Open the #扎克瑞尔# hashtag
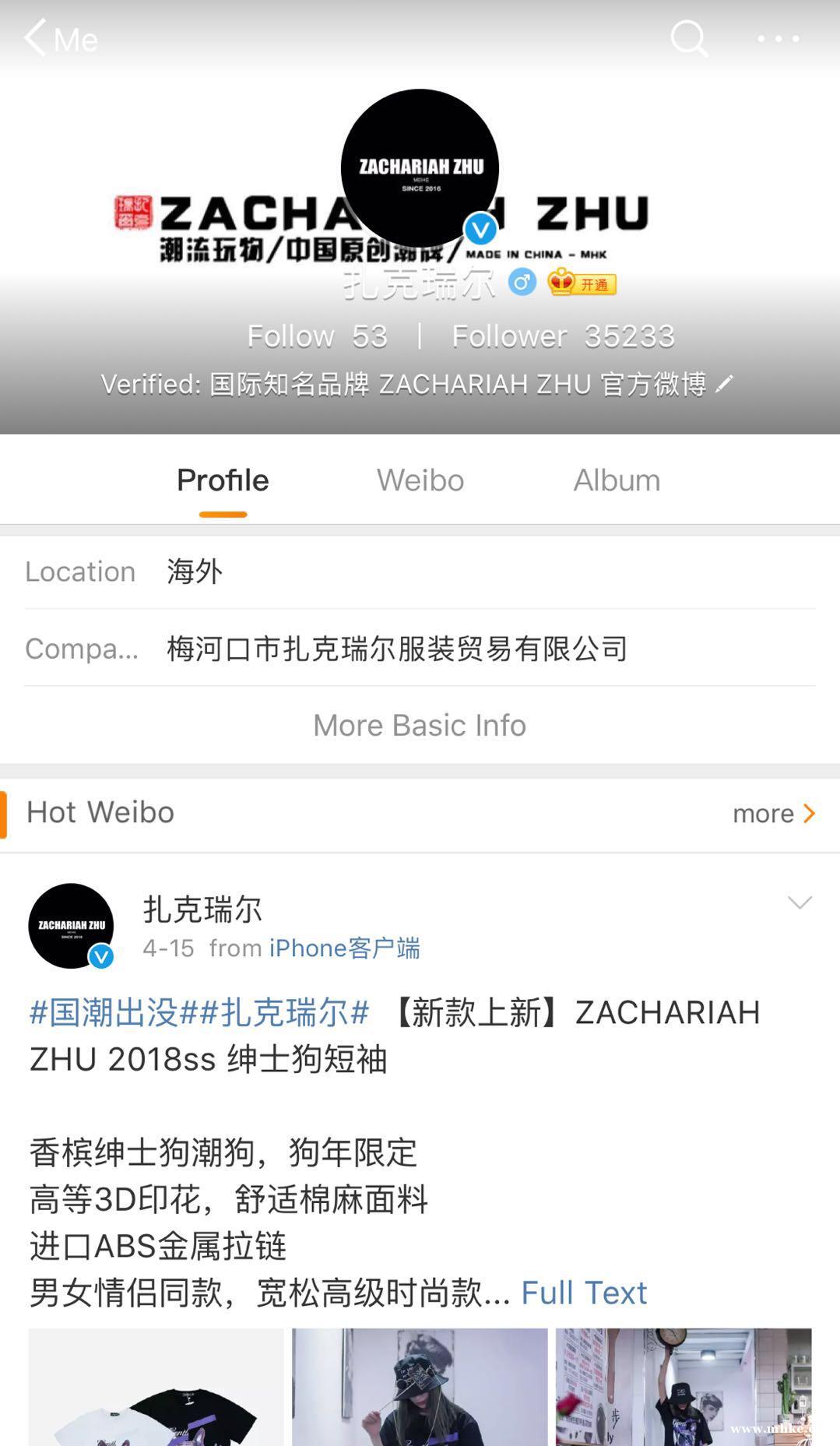Image resolution: width=840 pixels, height=1446 pixels. [x=284, y=1012]
